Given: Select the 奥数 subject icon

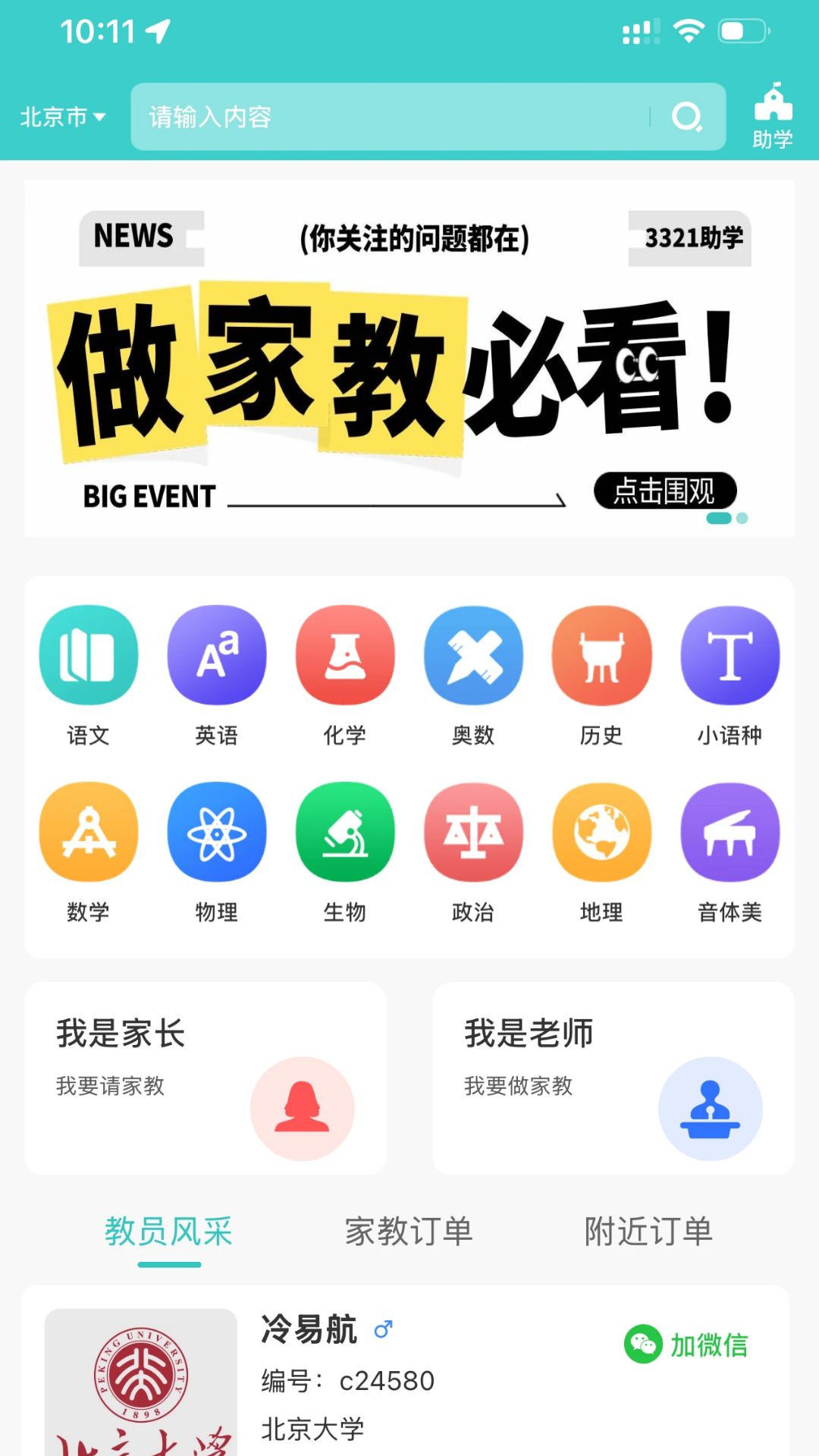Looking at the screenshot, I should (473, 655).
